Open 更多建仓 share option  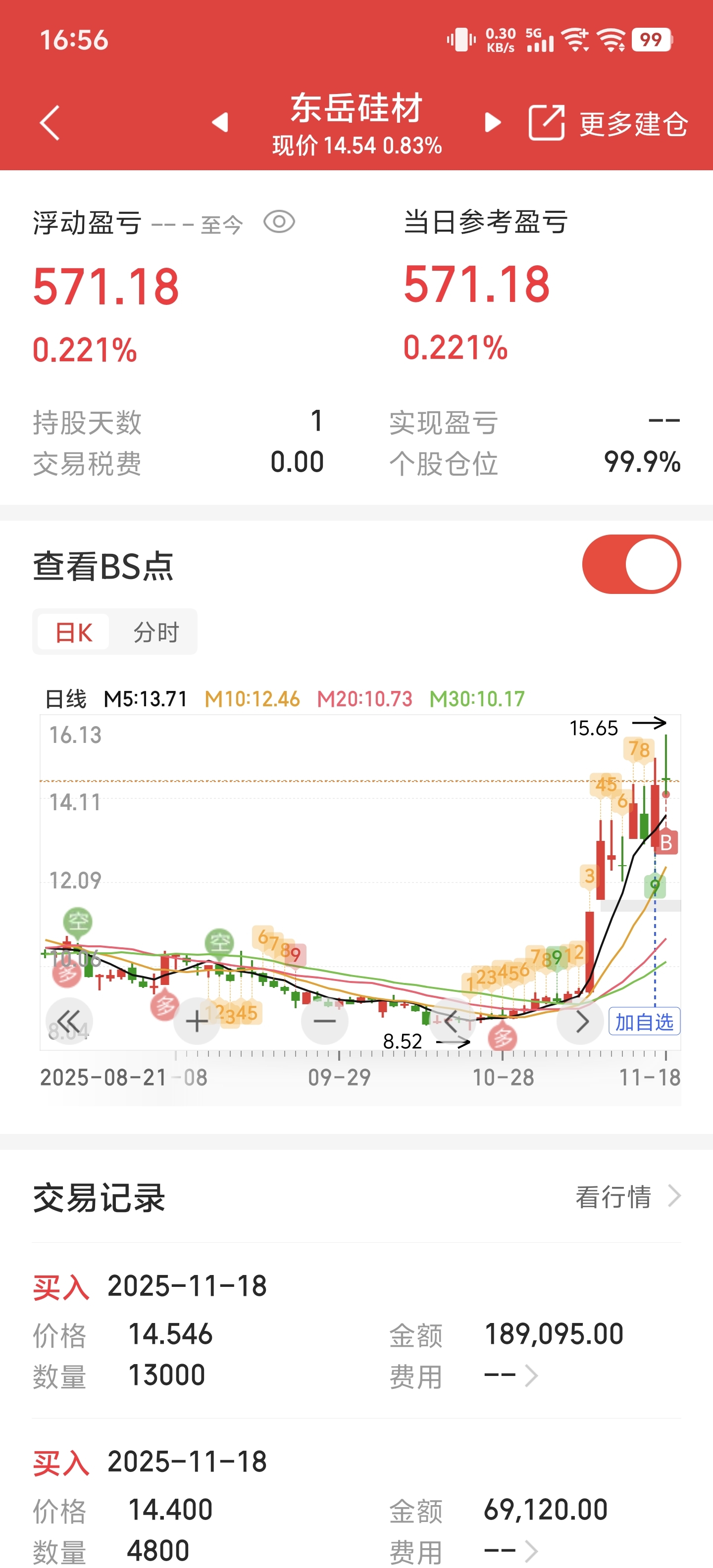tap(608, 124)
